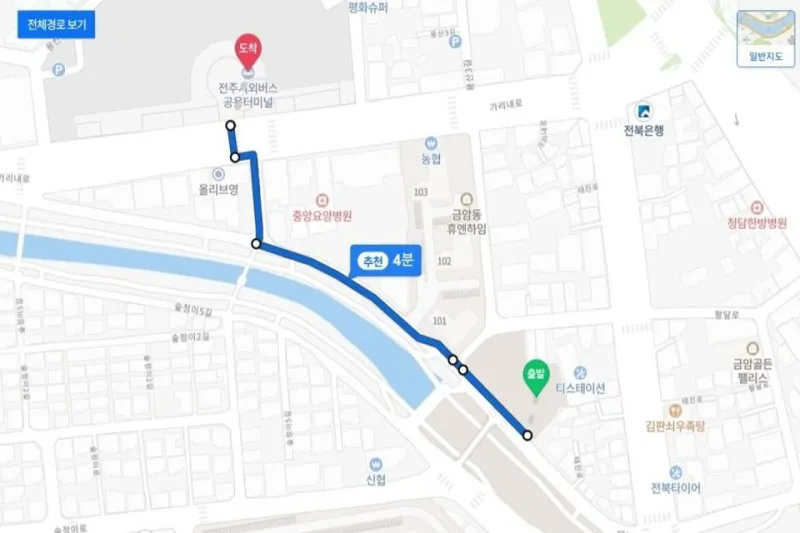This screenshot has width=800, height=533.
Task: Open the 올리브영 place marker
Action: tap(218, 173)
